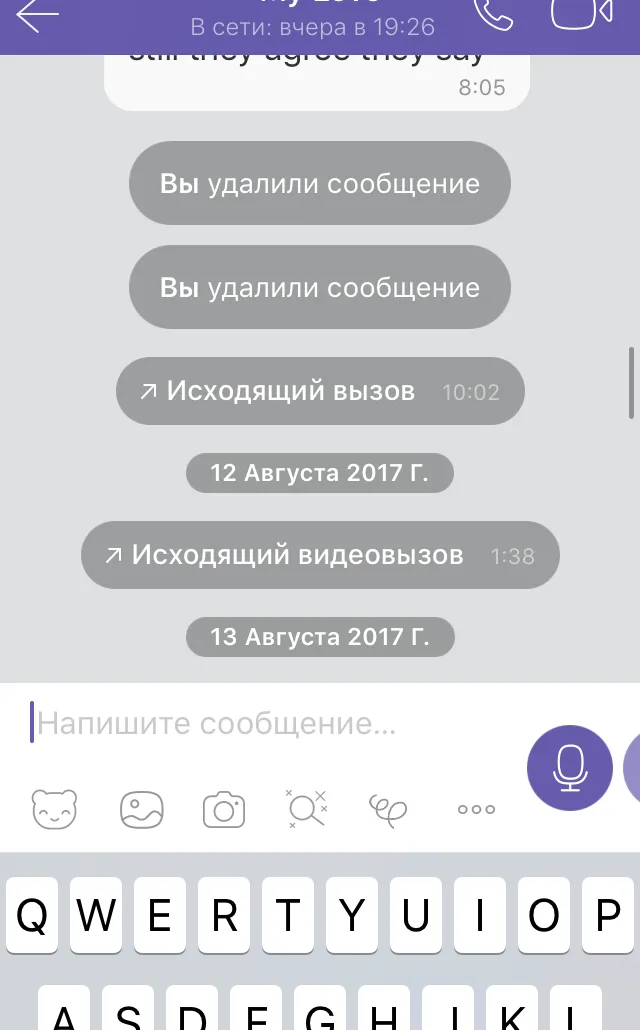Focus the "Напишите сообщение..." message field
This screenshot has height=1030, width=640.
270,723
